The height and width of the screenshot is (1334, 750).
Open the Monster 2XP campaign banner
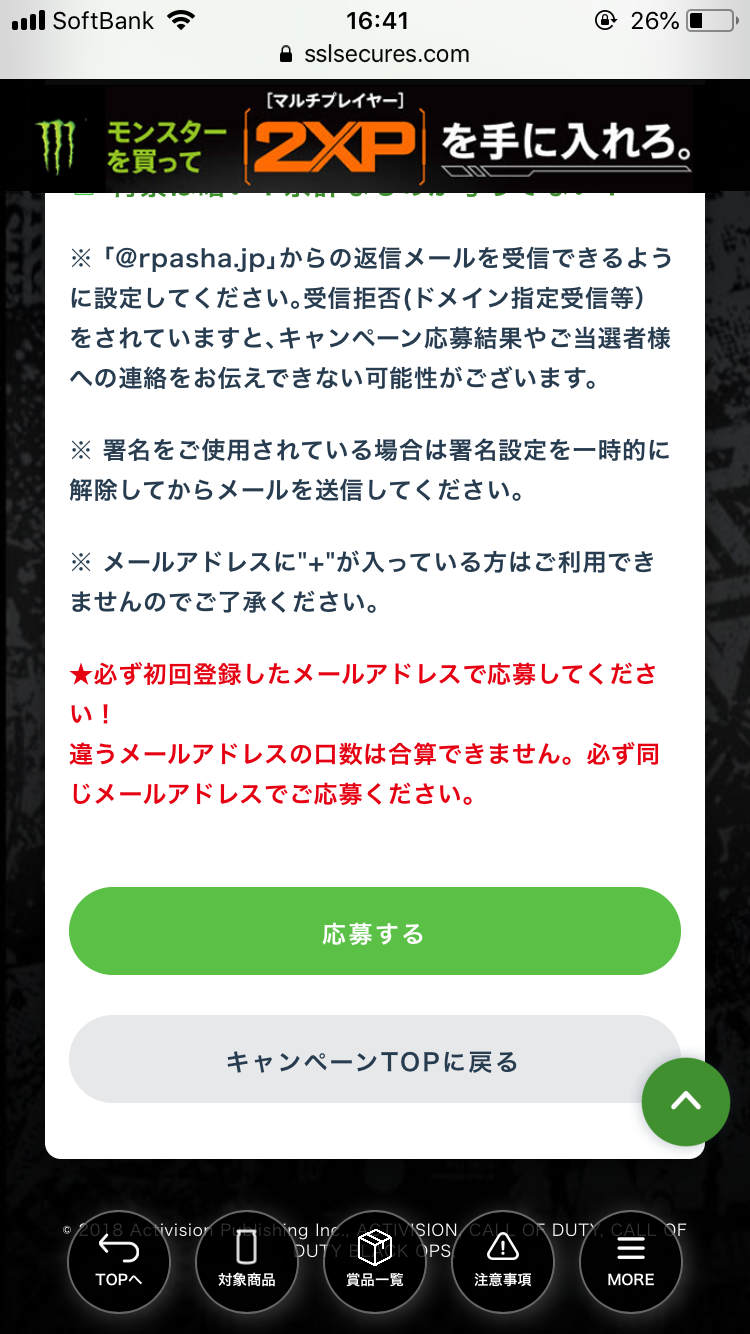click(x=375, y=138)
